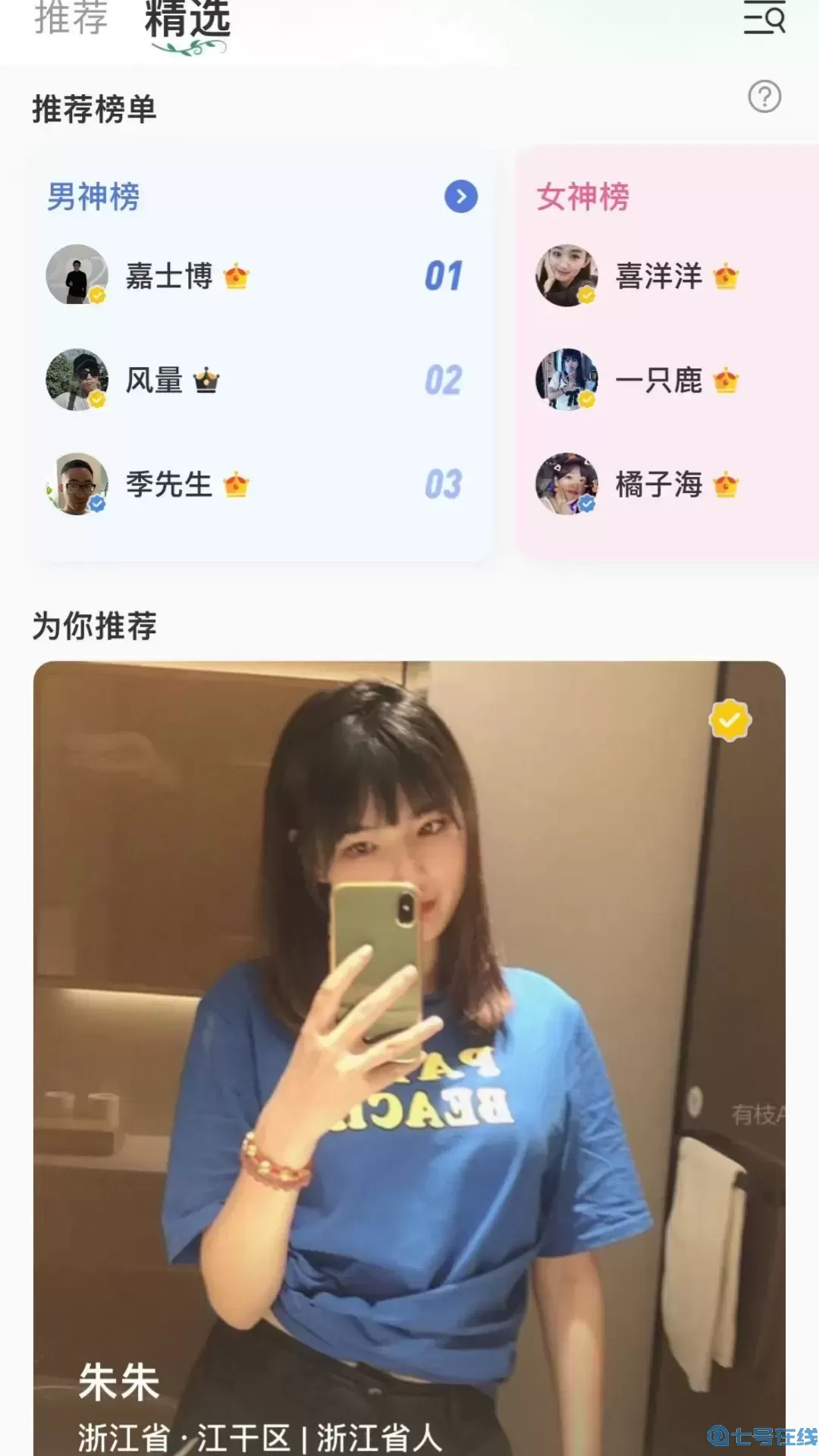
Task: Click the blue check badge on 季先生's avatar
Action: click(x=96, y=504)
